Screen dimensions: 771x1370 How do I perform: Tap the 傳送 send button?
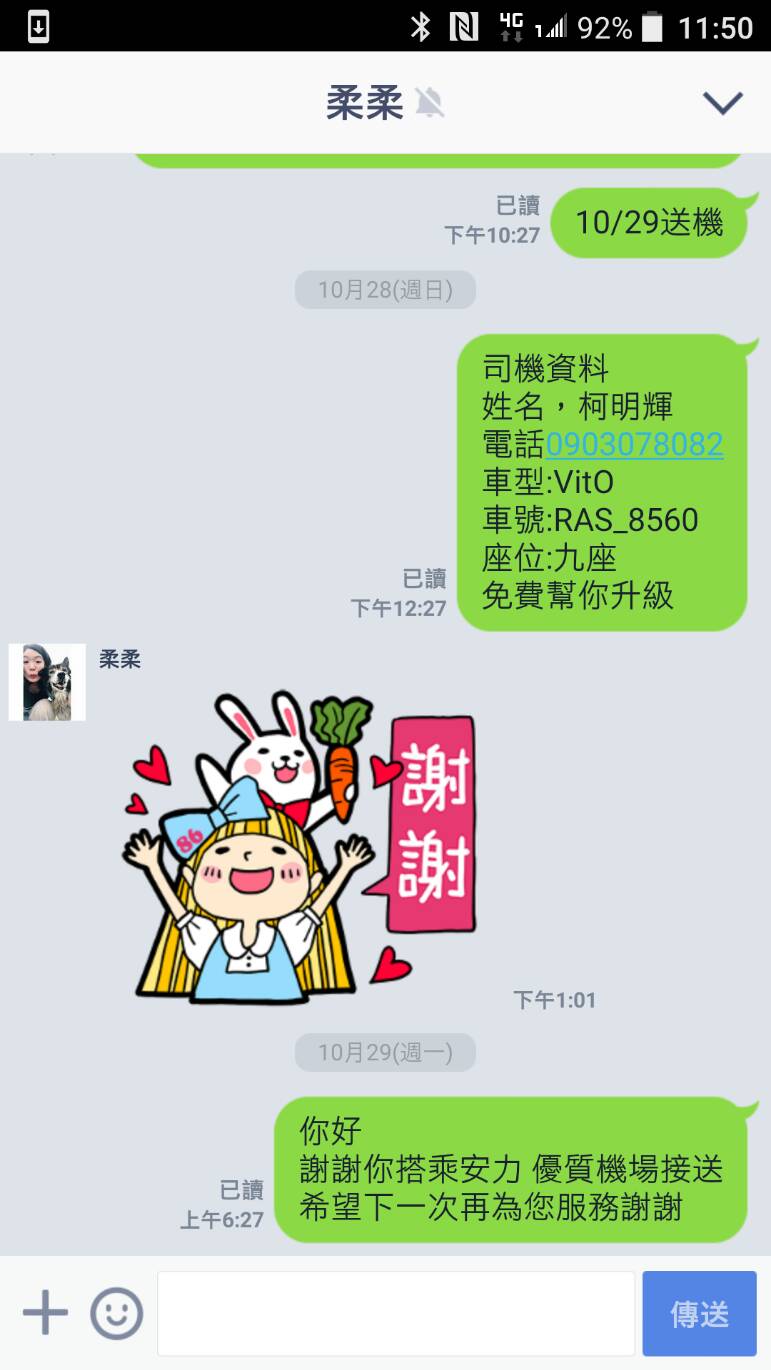[699, 1313]
